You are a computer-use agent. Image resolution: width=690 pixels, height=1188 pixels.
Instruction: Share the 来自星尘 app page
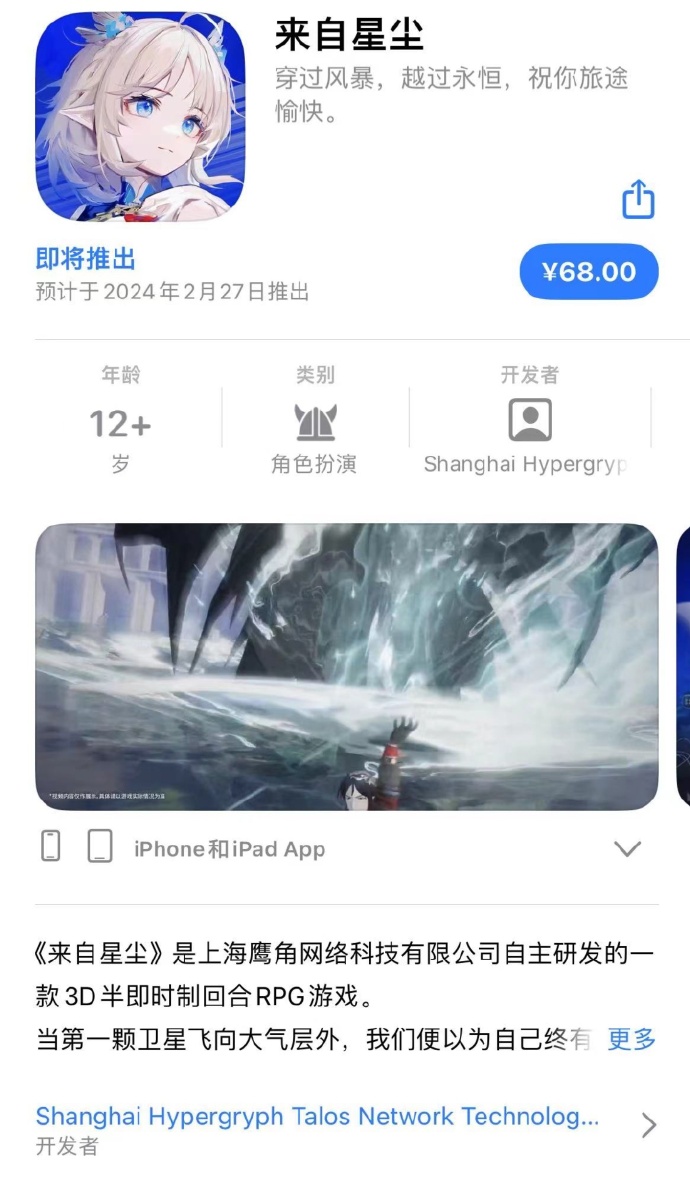click(x=638, y=200)
